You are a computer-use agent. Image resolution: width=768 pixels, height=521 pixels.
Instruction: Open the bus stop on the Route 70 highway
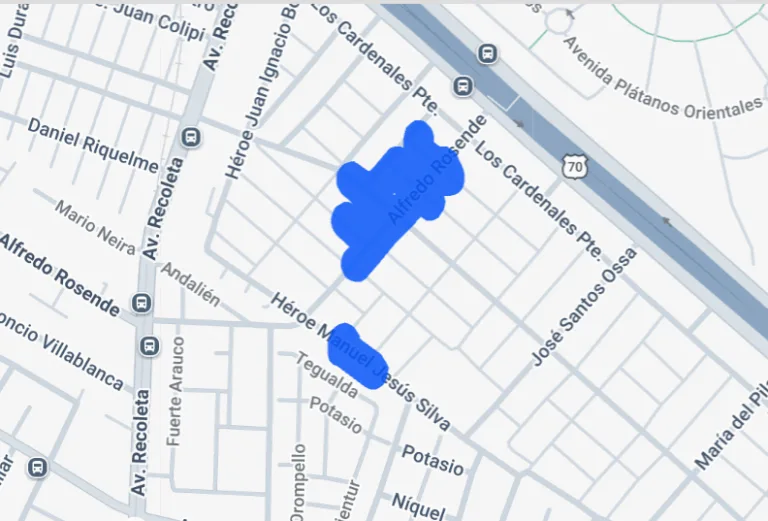pos(488,54)
